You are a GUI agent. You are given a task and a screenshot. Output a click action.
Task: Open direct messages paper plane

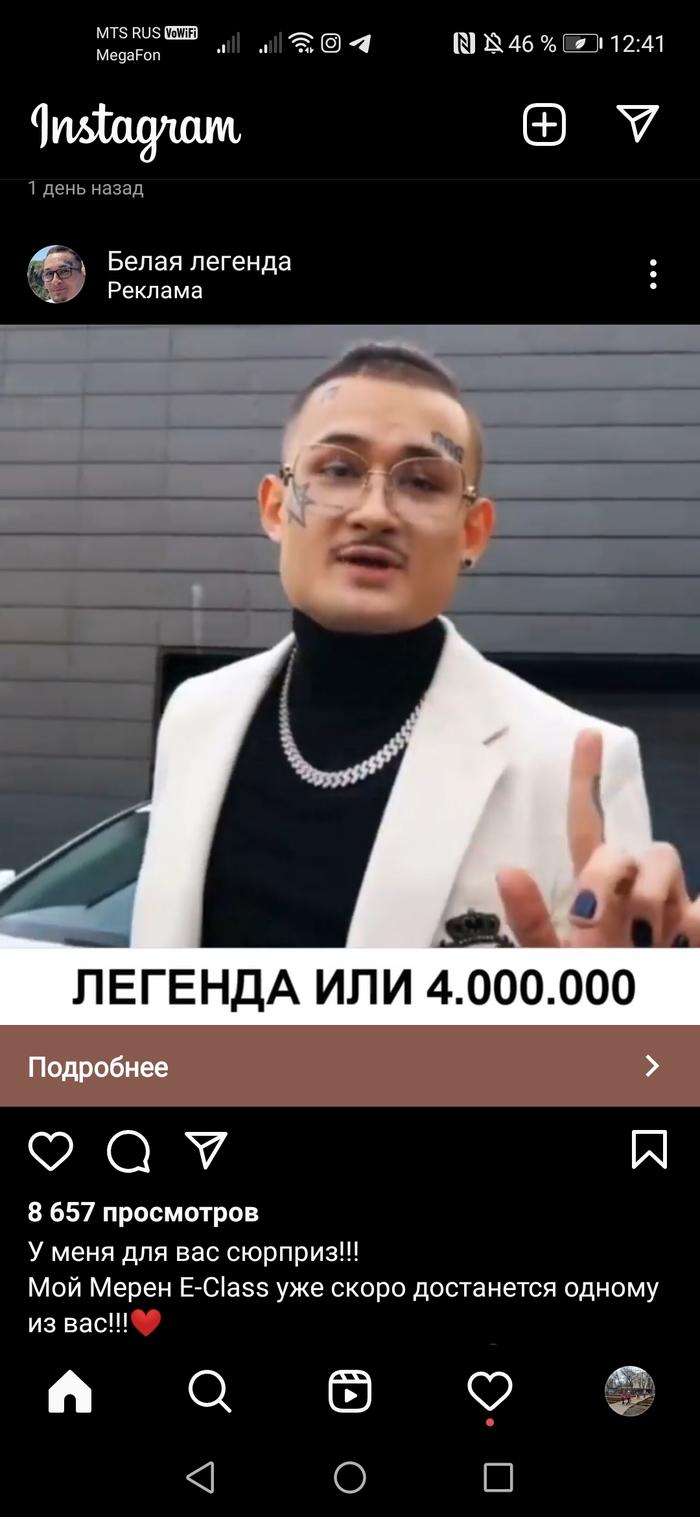tap(637, 123)
